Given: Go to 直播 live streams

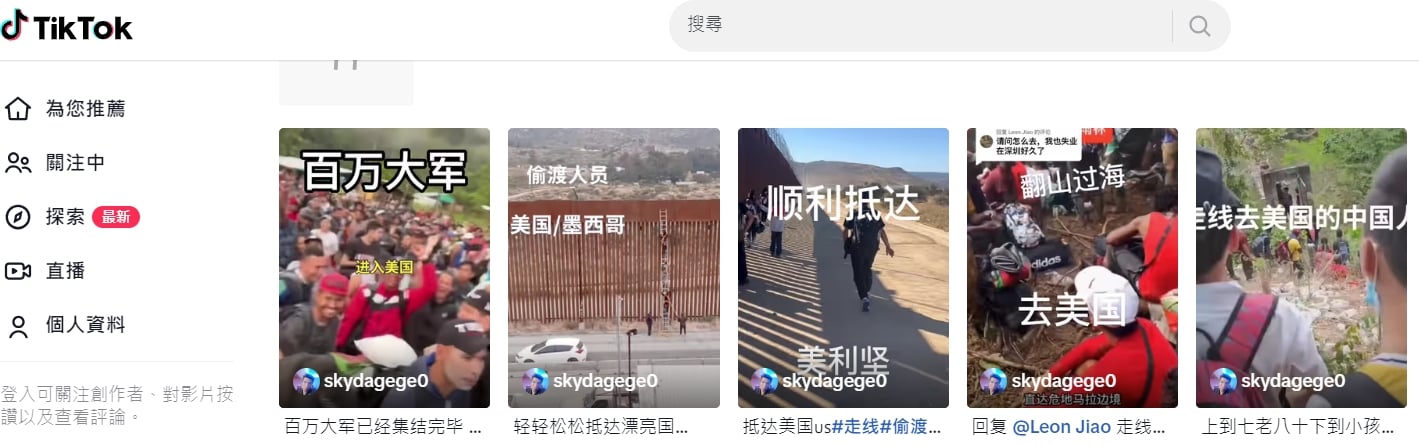Looking at the screenshot, I should click(x=46, y=271).
